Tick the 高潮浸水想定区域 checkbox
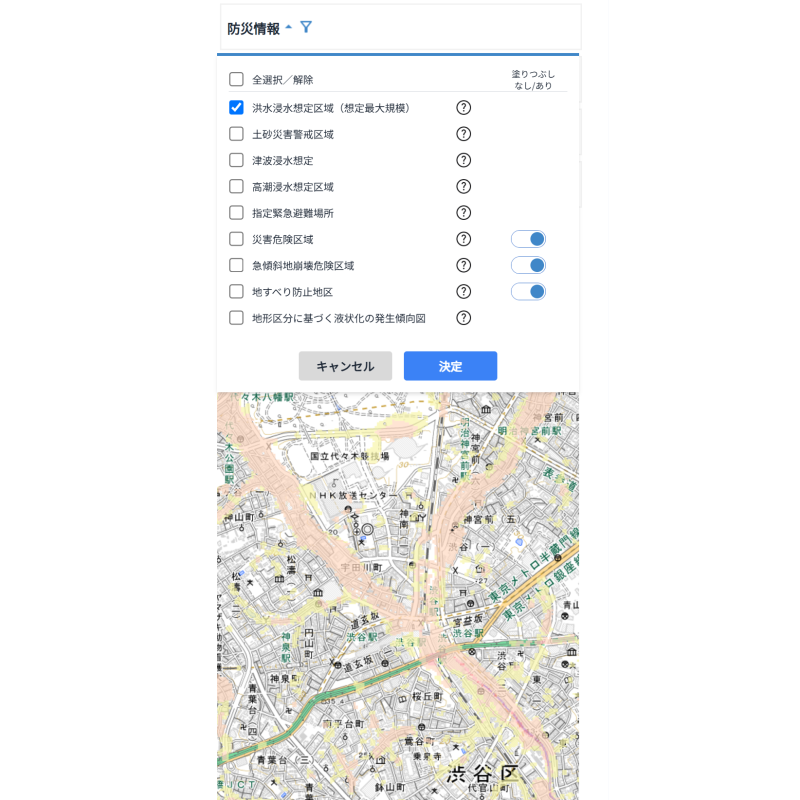 tap(236, 186)
